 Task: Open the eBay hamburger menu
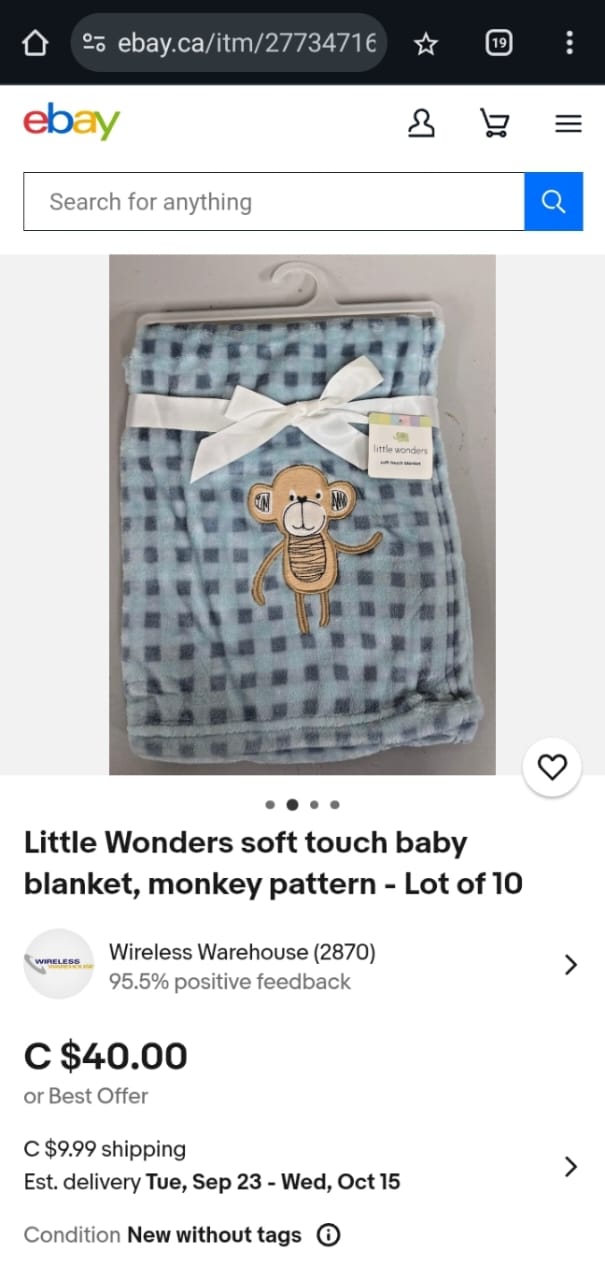click(x=568, y=123)
